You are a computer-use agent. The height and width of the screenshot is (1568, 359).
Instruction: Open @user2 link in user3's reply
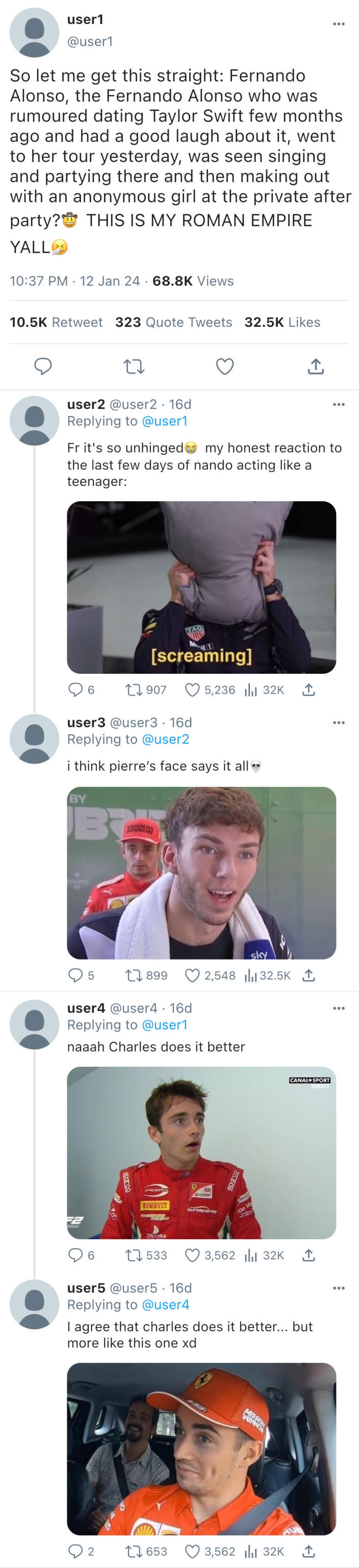[x=165, y=739]
